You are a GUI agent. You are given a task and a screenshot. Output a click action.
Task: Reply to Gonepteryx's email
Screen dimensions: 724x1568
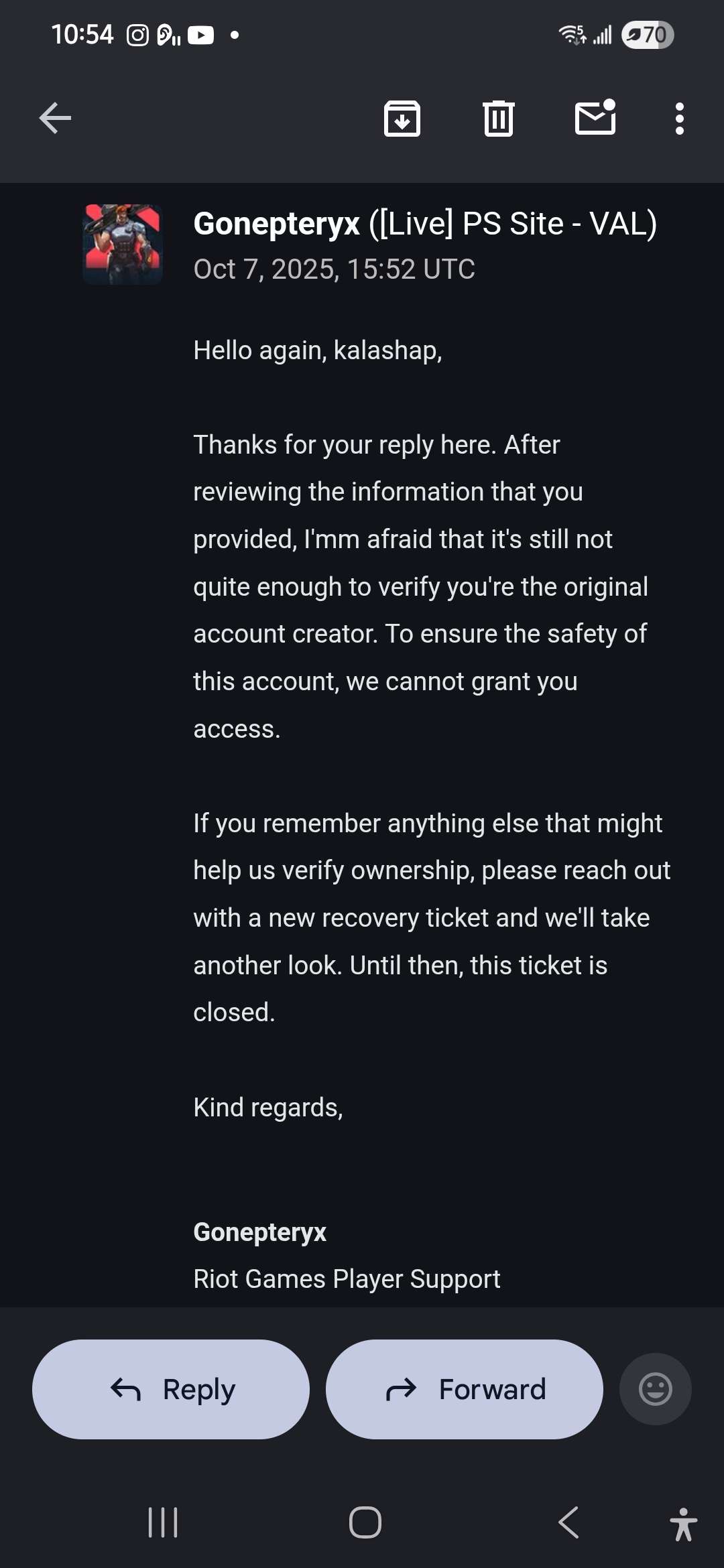tap(171, 1389)
